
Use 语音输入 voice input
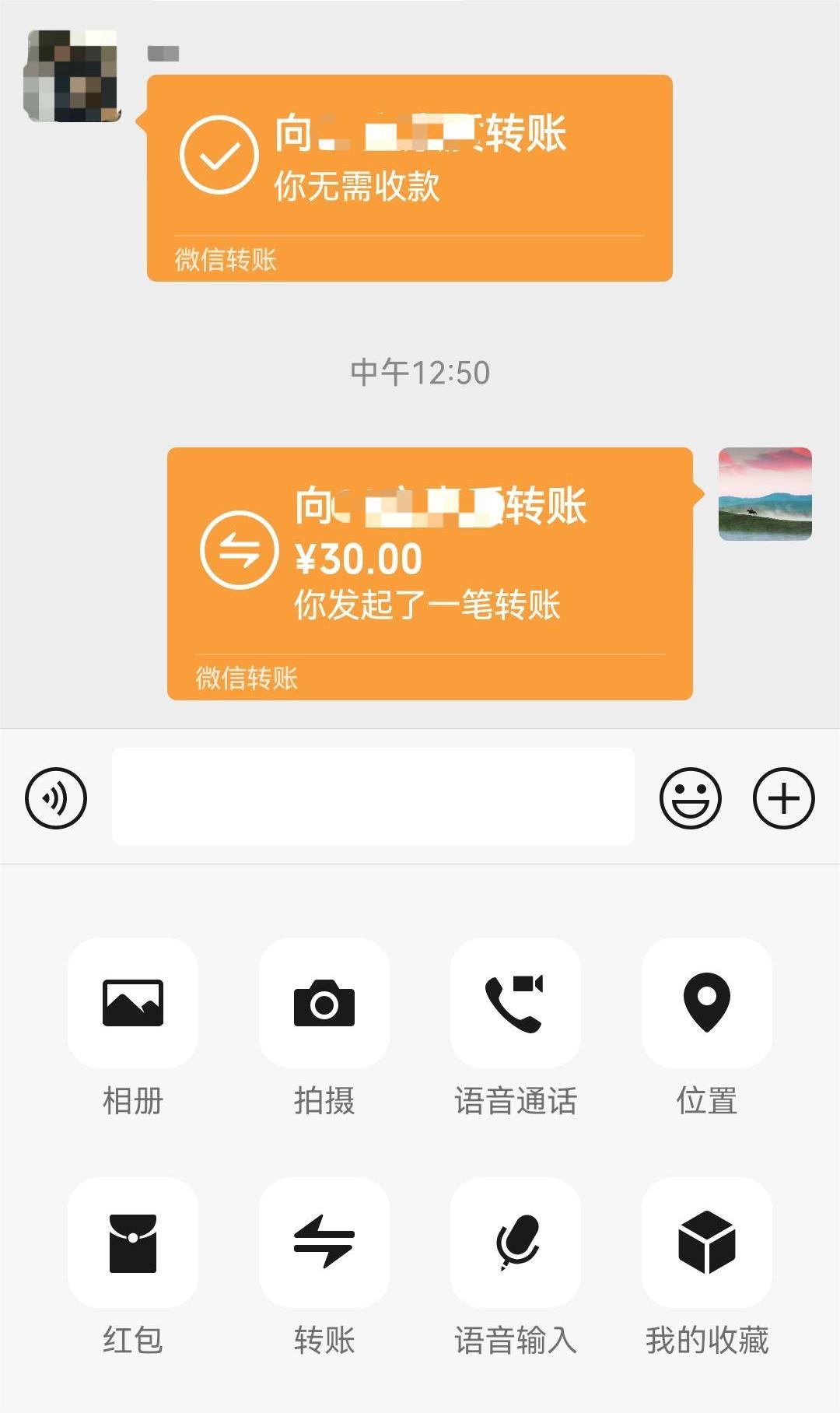516,1243
